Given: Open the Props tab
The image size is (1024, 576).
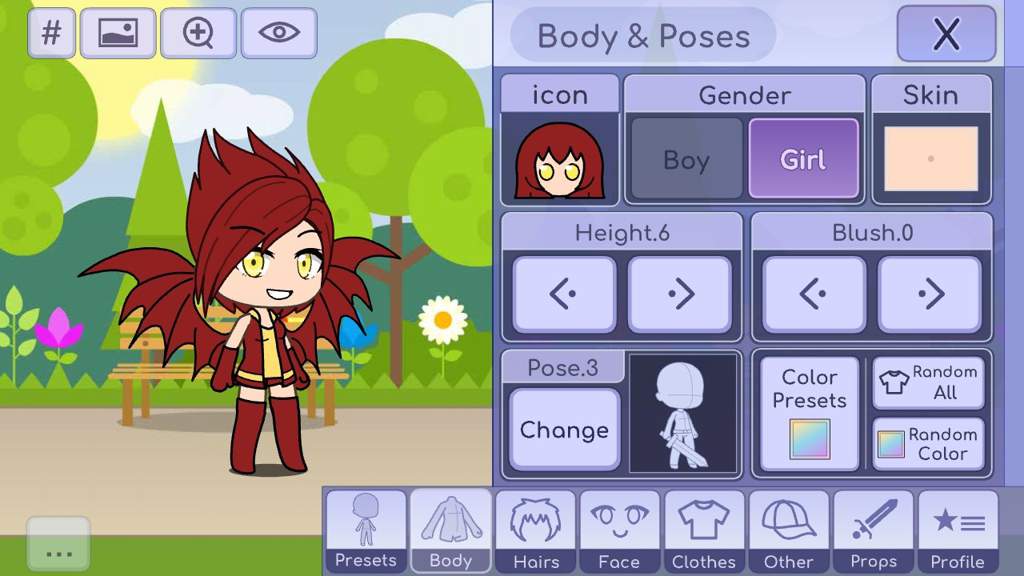Looking at the screenshot, I should click(x=873, y=531).
